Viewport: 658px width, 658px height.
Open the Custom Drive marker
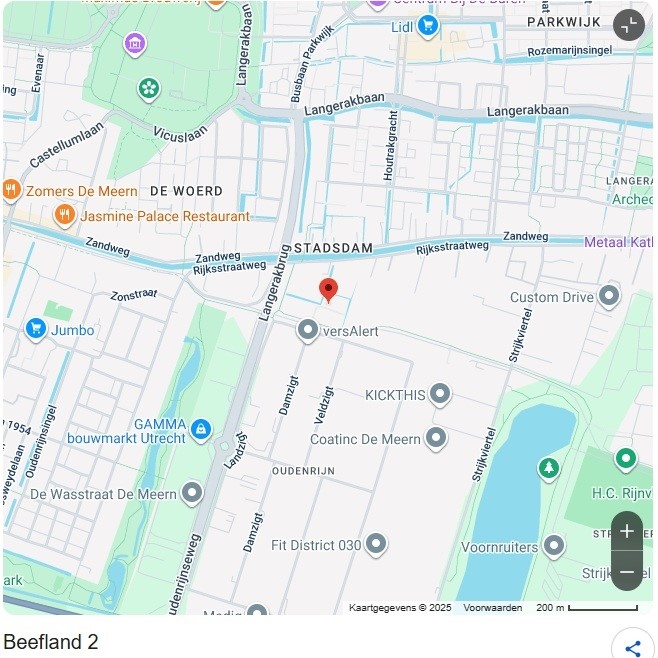click(609, 296)
